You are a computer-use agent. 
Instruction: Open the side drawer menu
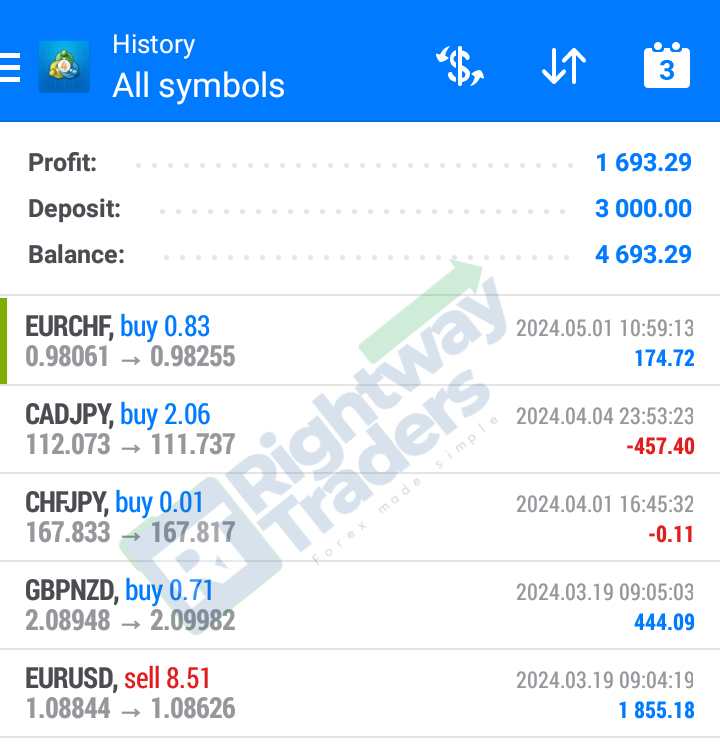[11, 66]
